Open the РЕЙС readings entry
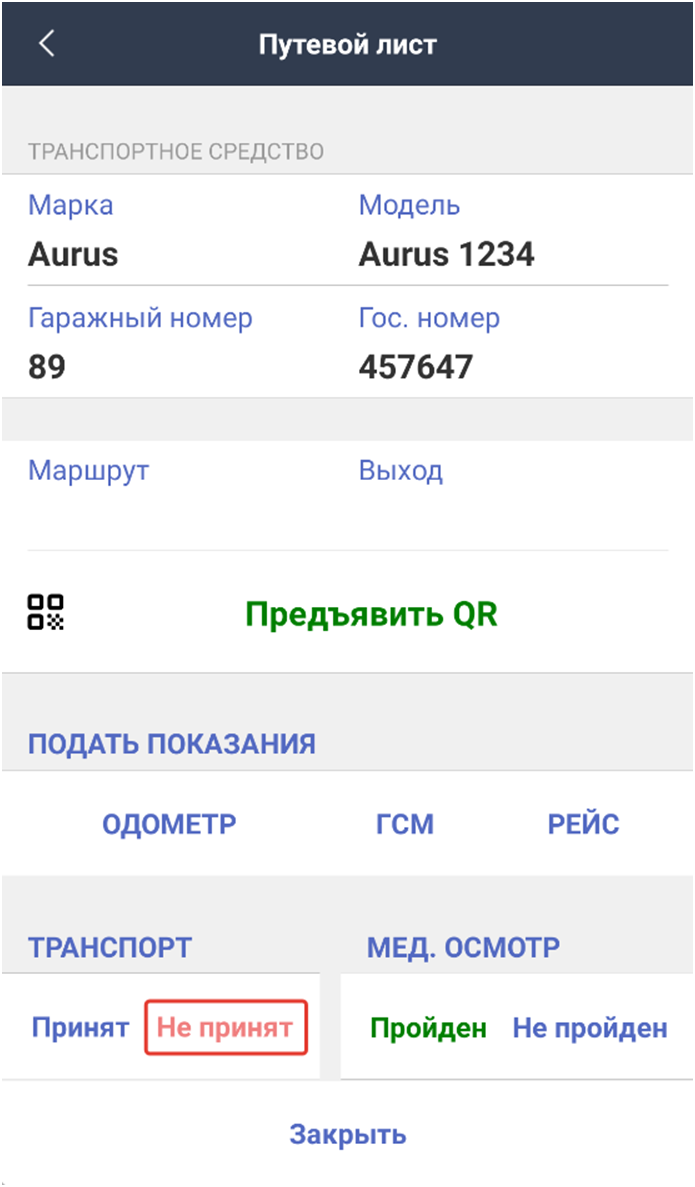Viewport: 695px width, 1187px height. click(584, 824)
